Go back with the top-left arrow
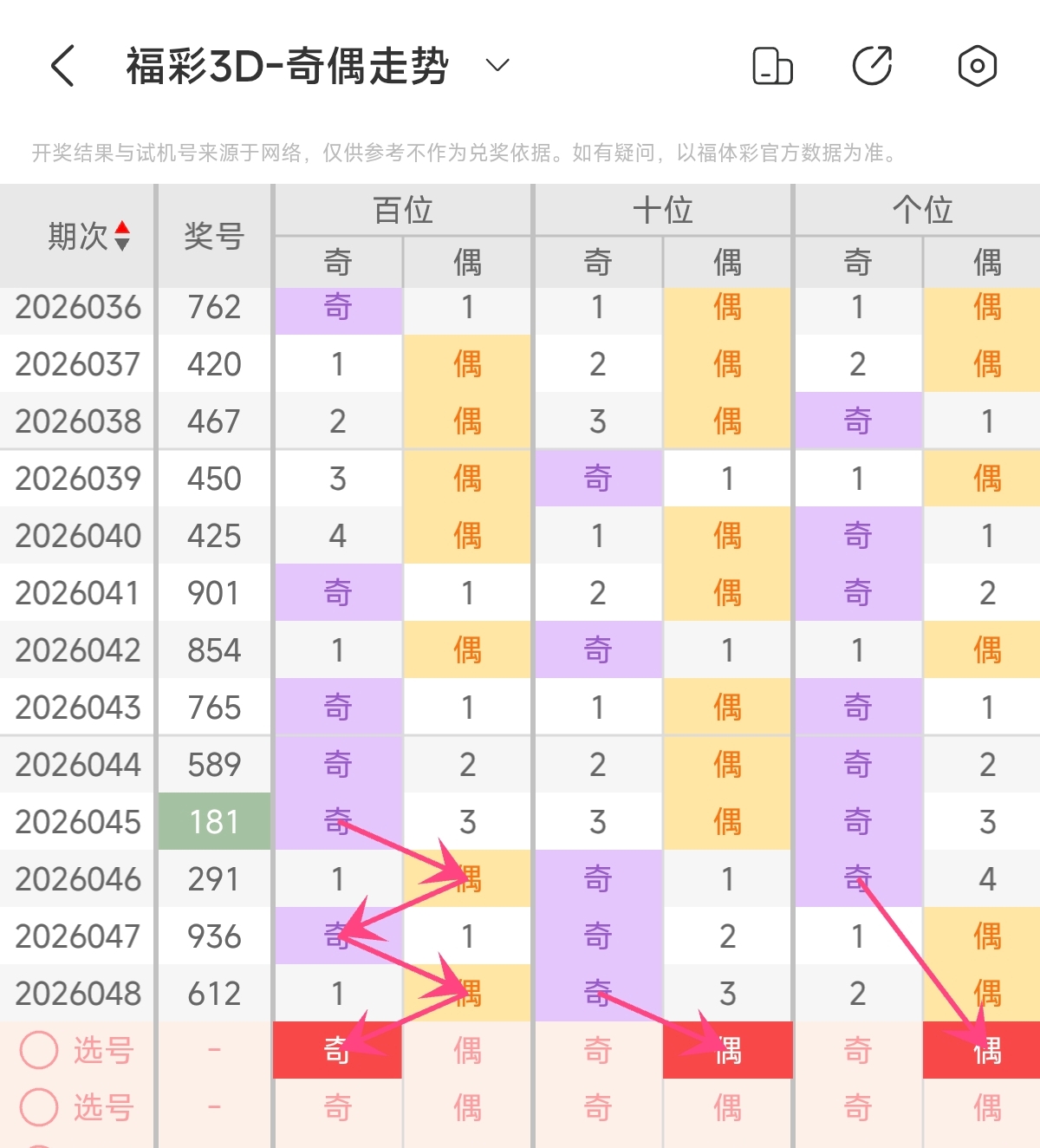 (x=63, y=66)
